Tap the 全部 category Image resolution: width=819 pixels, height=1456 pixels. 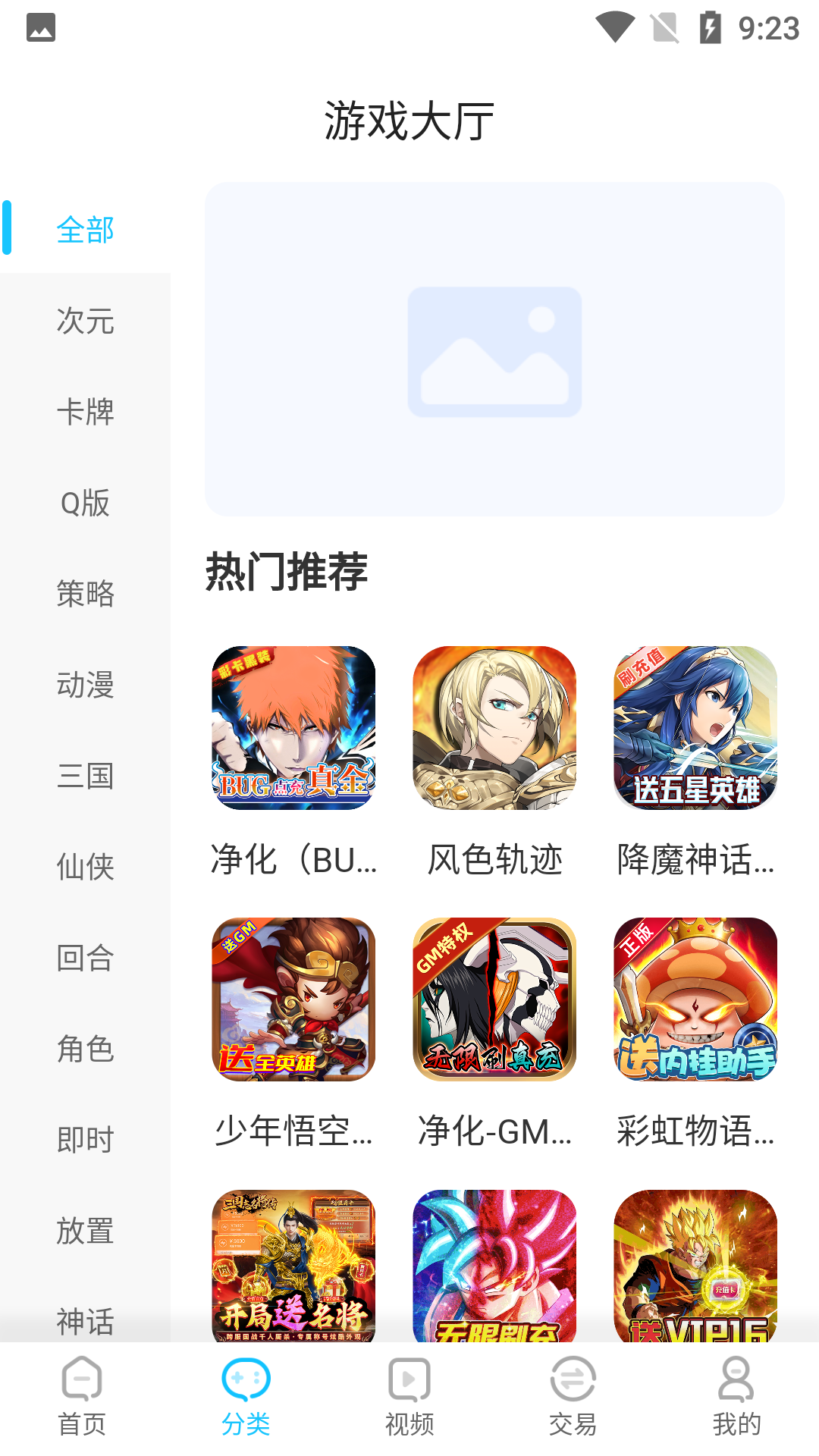85,230
